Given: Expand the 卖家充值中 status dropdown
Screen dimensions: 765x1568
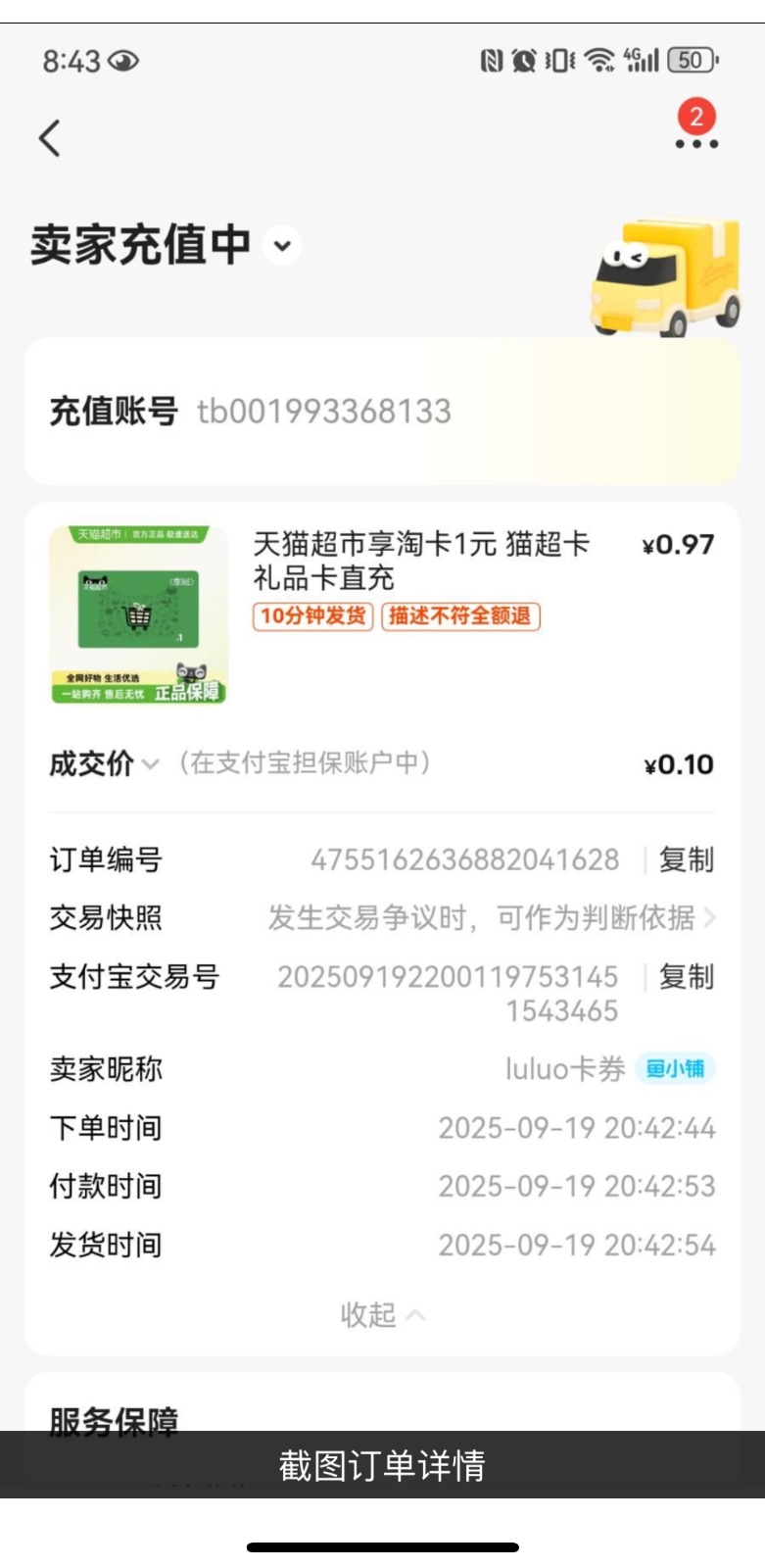Looking at the screenshot, I should [x=282, y=245].
